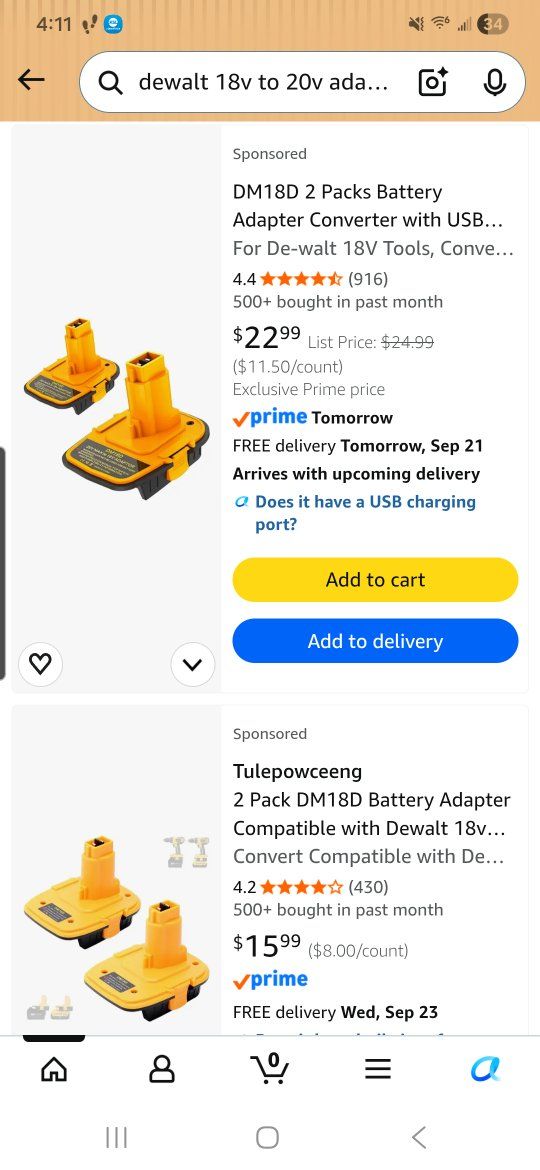Open the shopping cart tab
Screen dimensions: 540x1170
click(x=269, y=1069)
